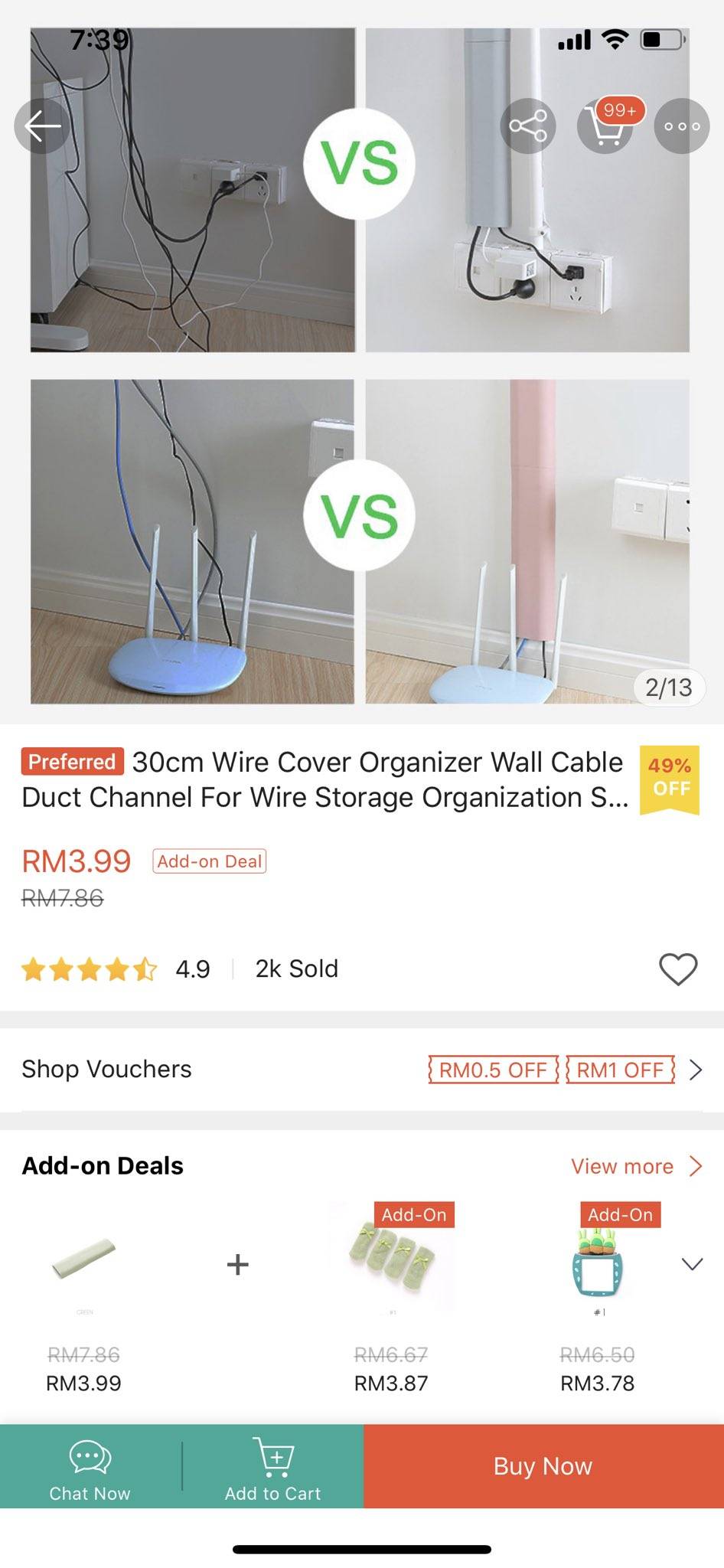Open the RM3.78 add-on item
Viewport: 724px width, 1568px height.
598,1263
